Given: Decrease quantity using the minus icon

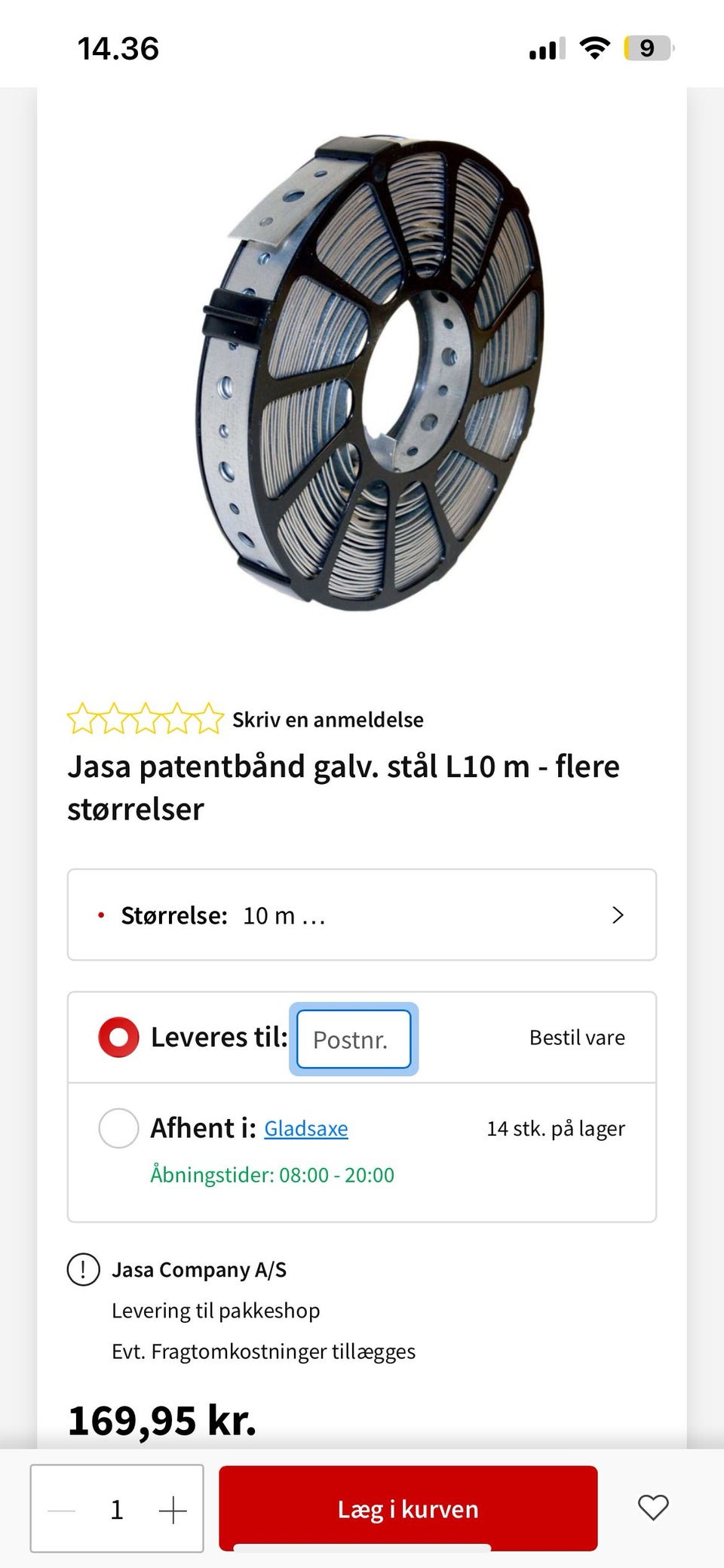Looking at the screenshot, I should click(x=61, y=1510).
